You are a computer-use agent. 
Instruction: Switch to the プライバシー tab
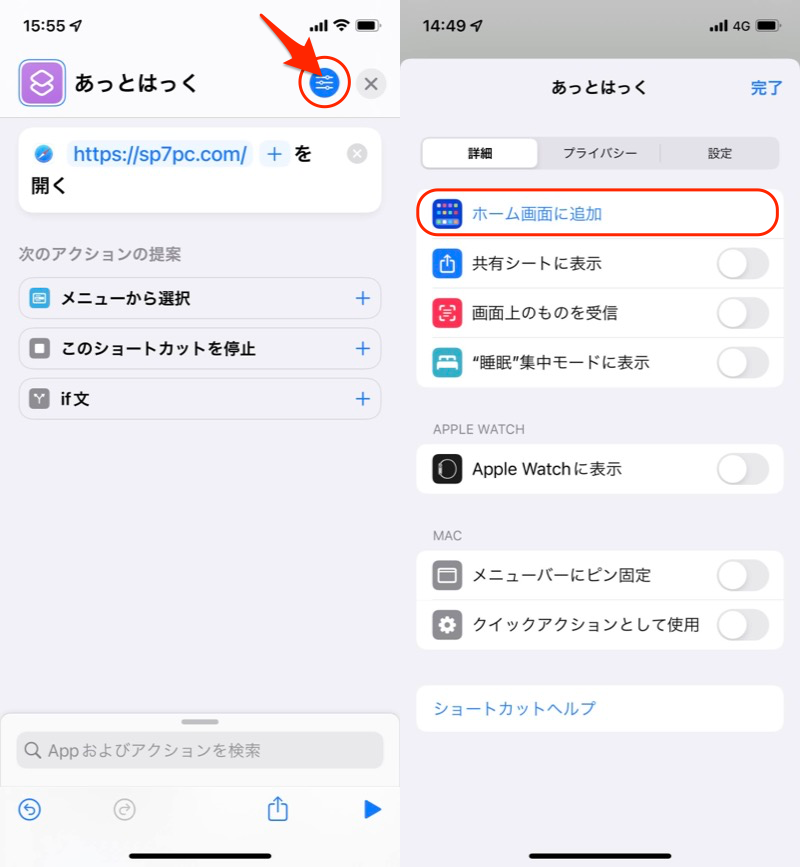point(599,153)
